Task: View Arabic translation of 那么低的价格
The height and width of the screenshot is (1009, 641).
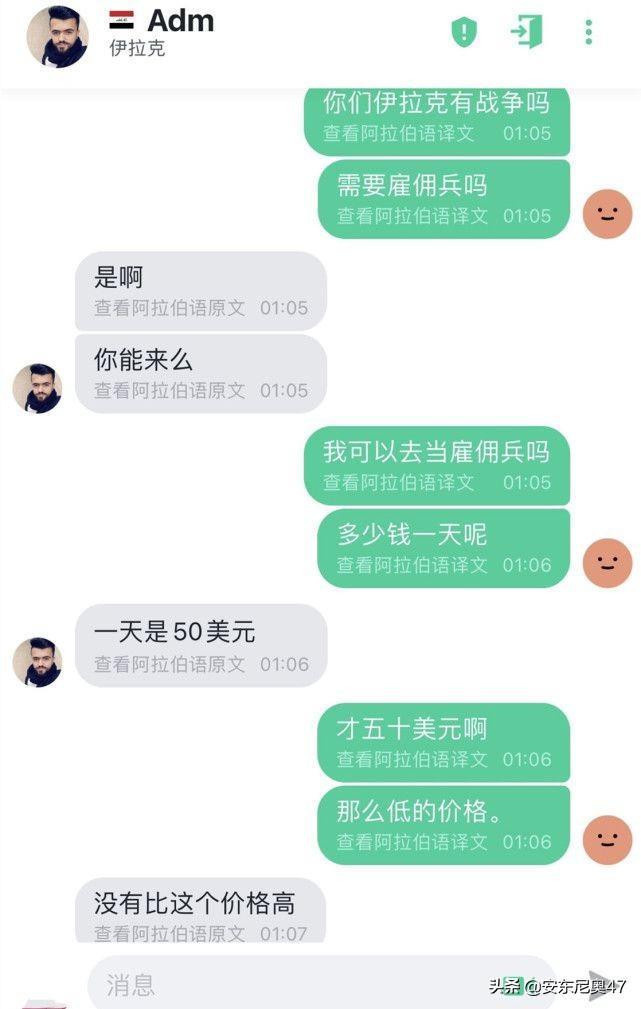Action: (412, 843)
